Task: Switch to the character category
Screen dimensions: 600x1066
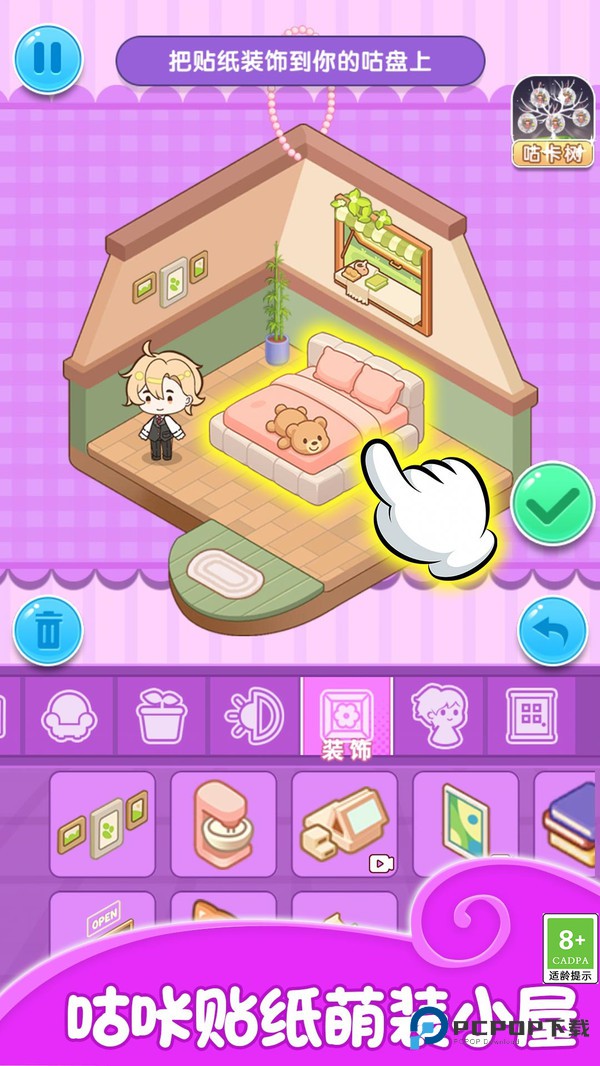Action: (439, 716)
